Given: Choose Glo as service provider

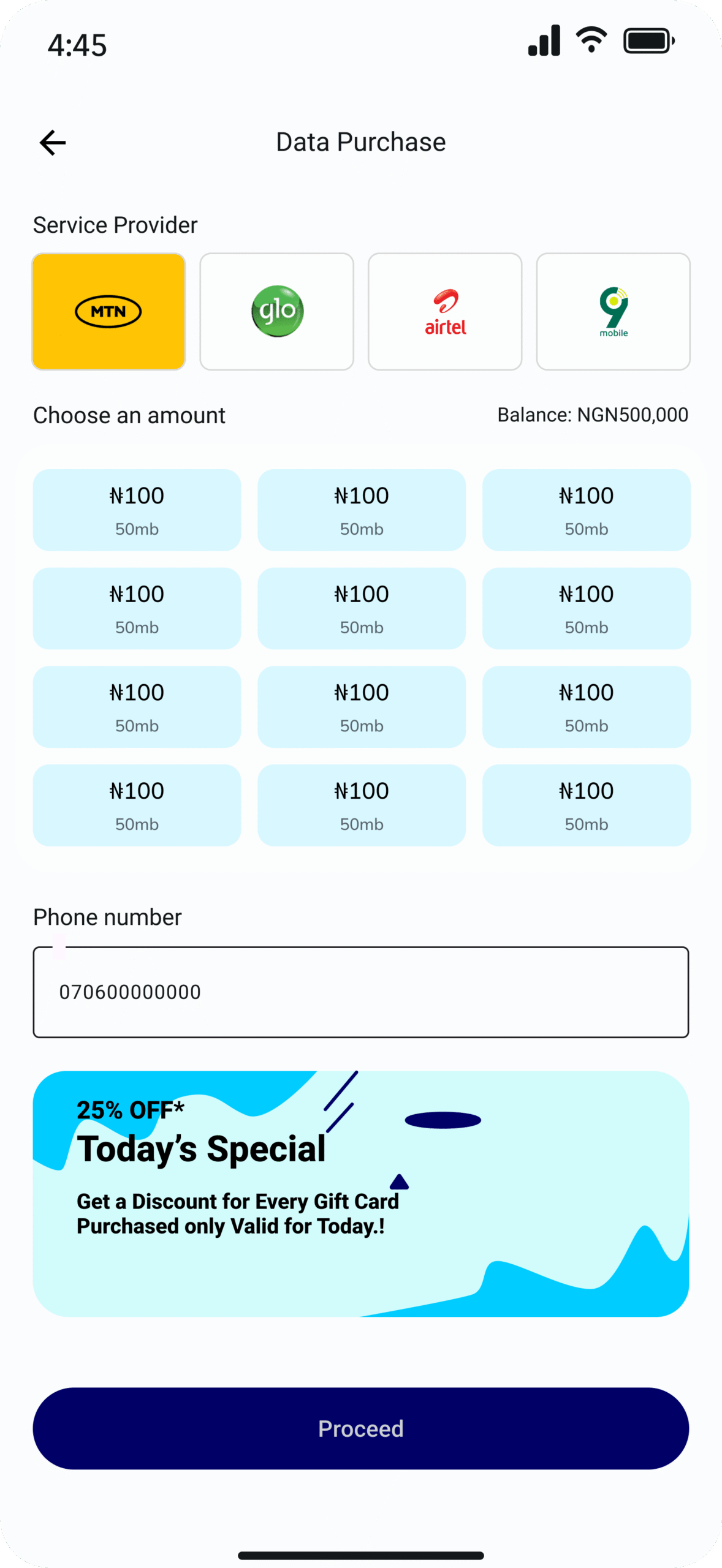Looking at the screenshot, I should [x=277, y=312].
